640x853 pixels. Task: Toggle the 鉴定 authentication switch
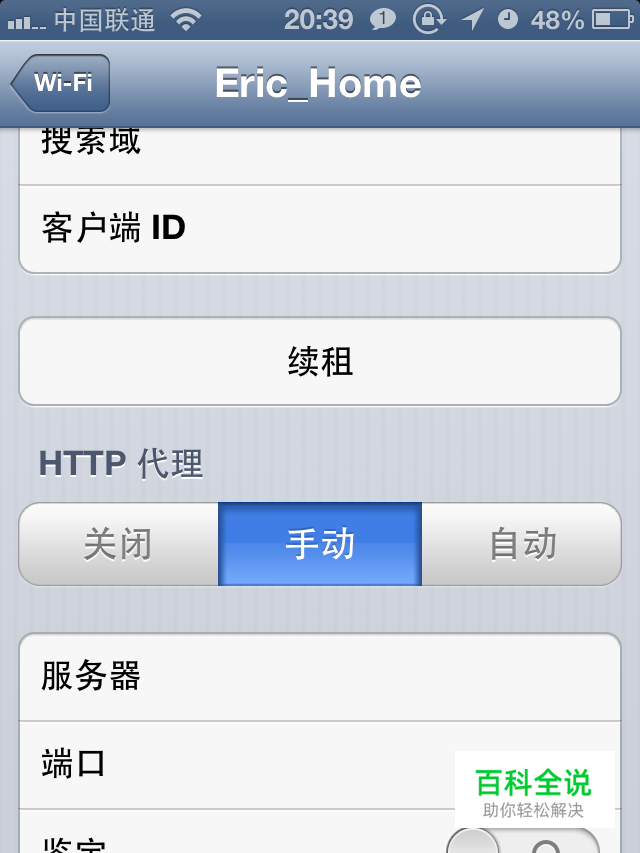523,842
